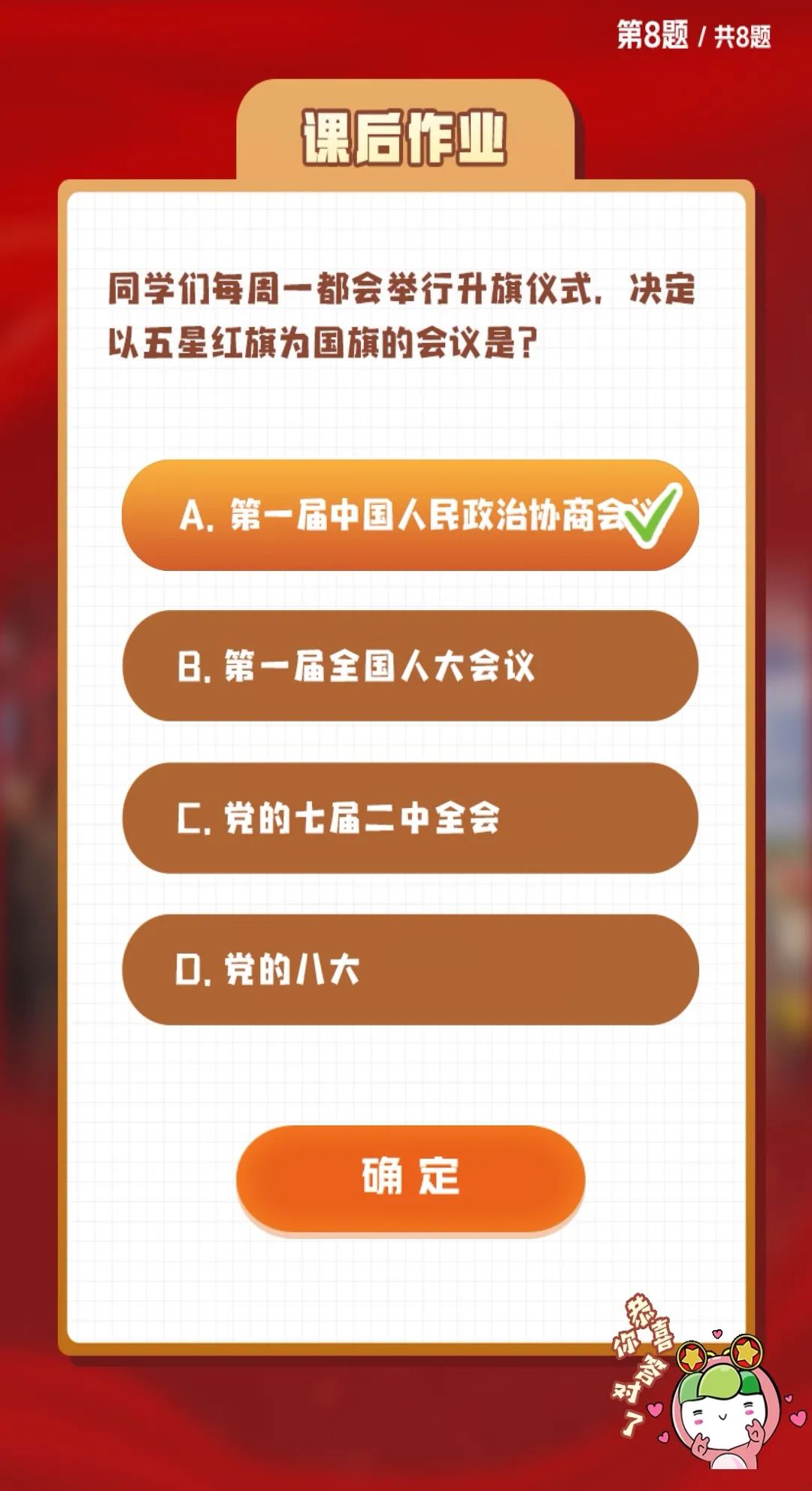812x1491 pixels.
Task: Select answer A 第一届中国人民政治协商会议
Action: [410, 515]
